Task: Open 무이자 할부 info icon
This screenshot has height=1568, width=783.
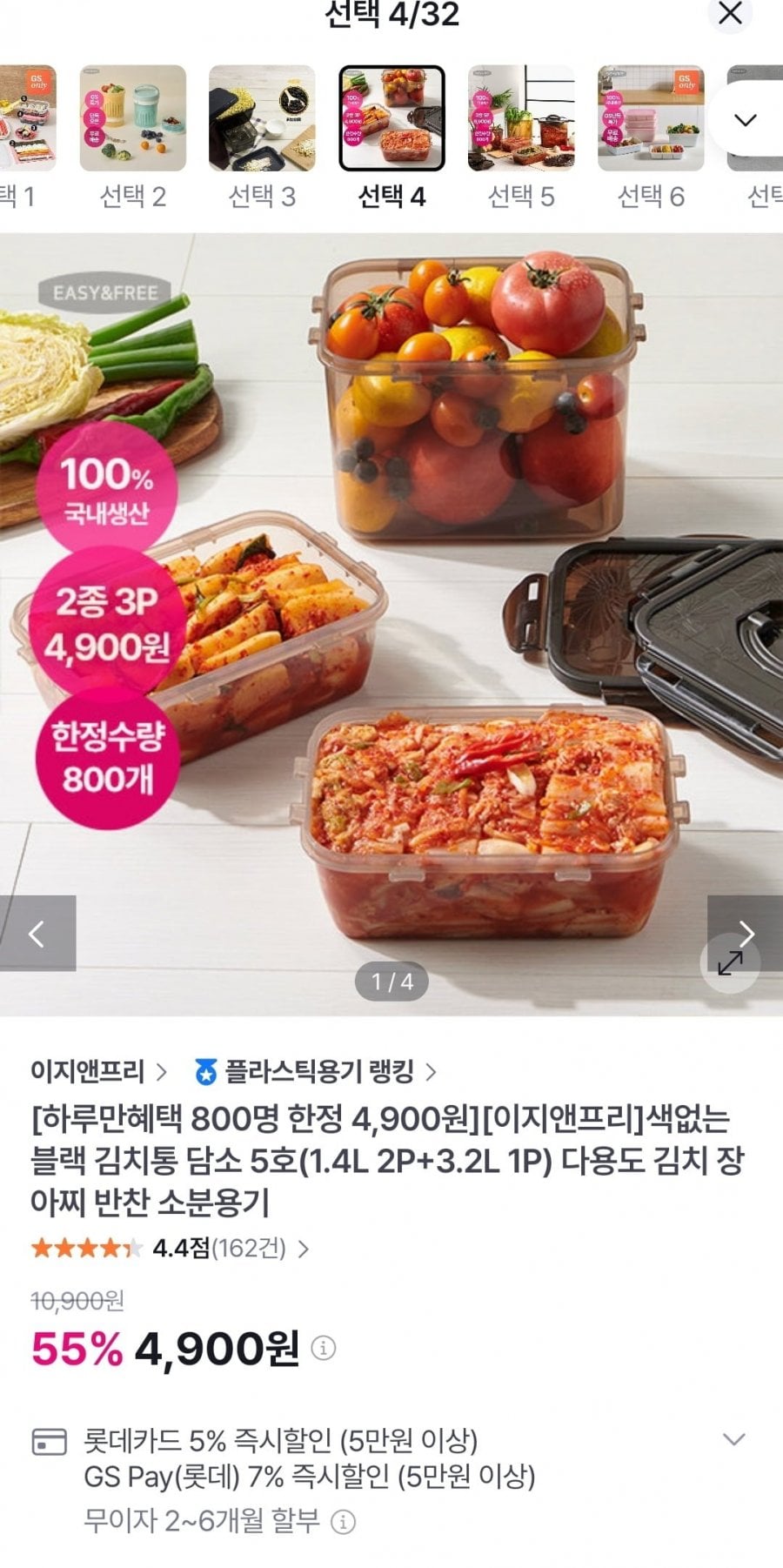Action: click(x=345, y=1522)
